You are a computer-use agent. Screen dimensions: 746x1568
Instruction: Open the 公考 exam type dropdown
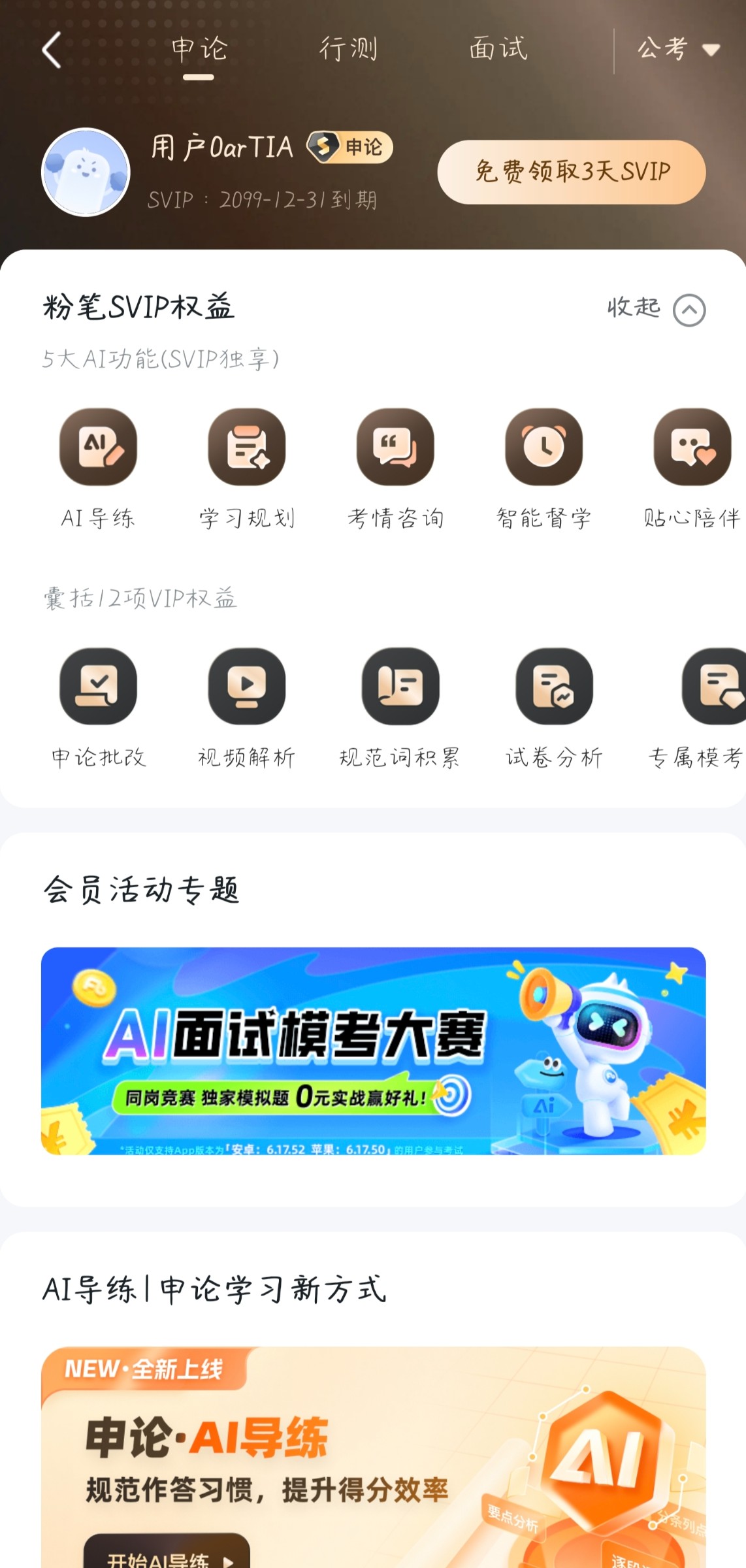coord(677,50)
